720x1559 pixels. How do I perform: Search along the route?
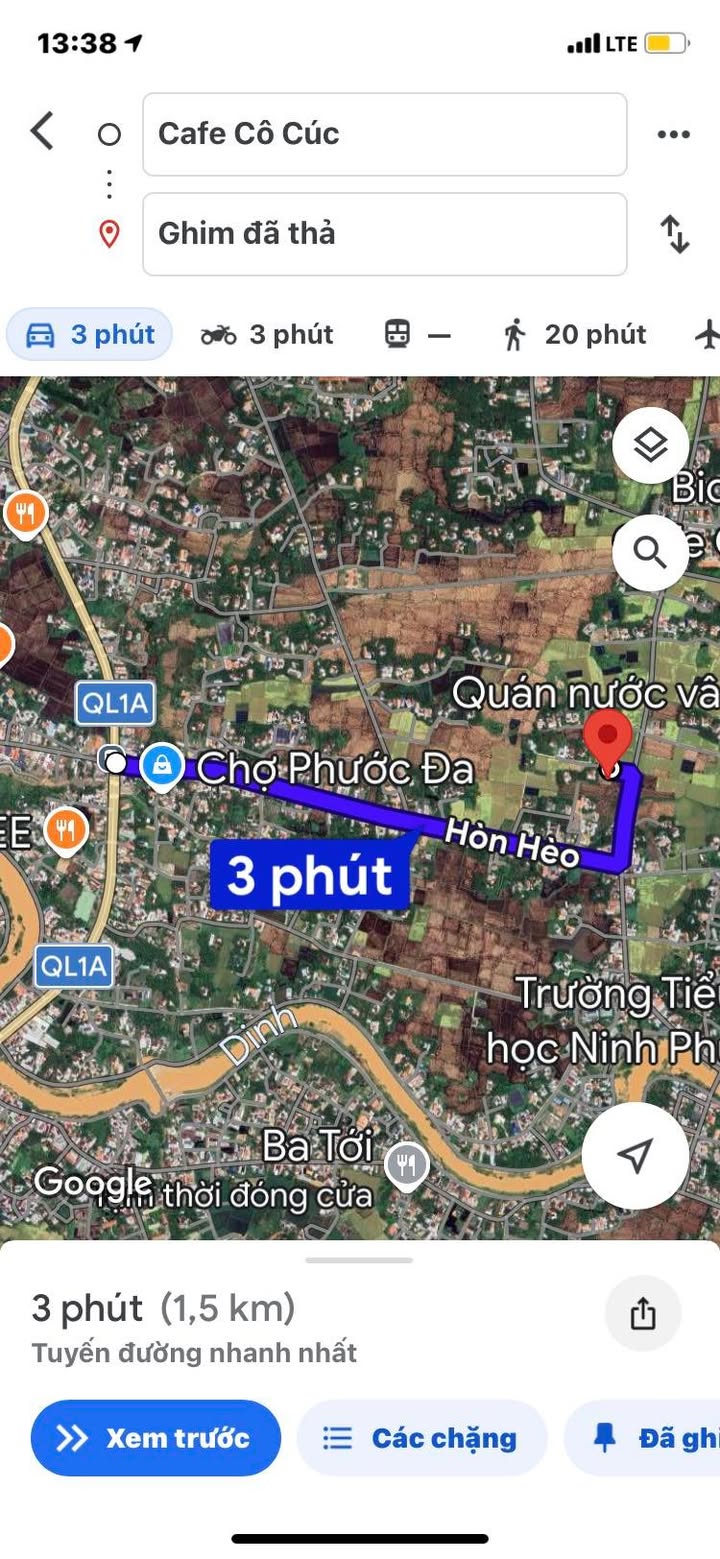click(650, 552)
